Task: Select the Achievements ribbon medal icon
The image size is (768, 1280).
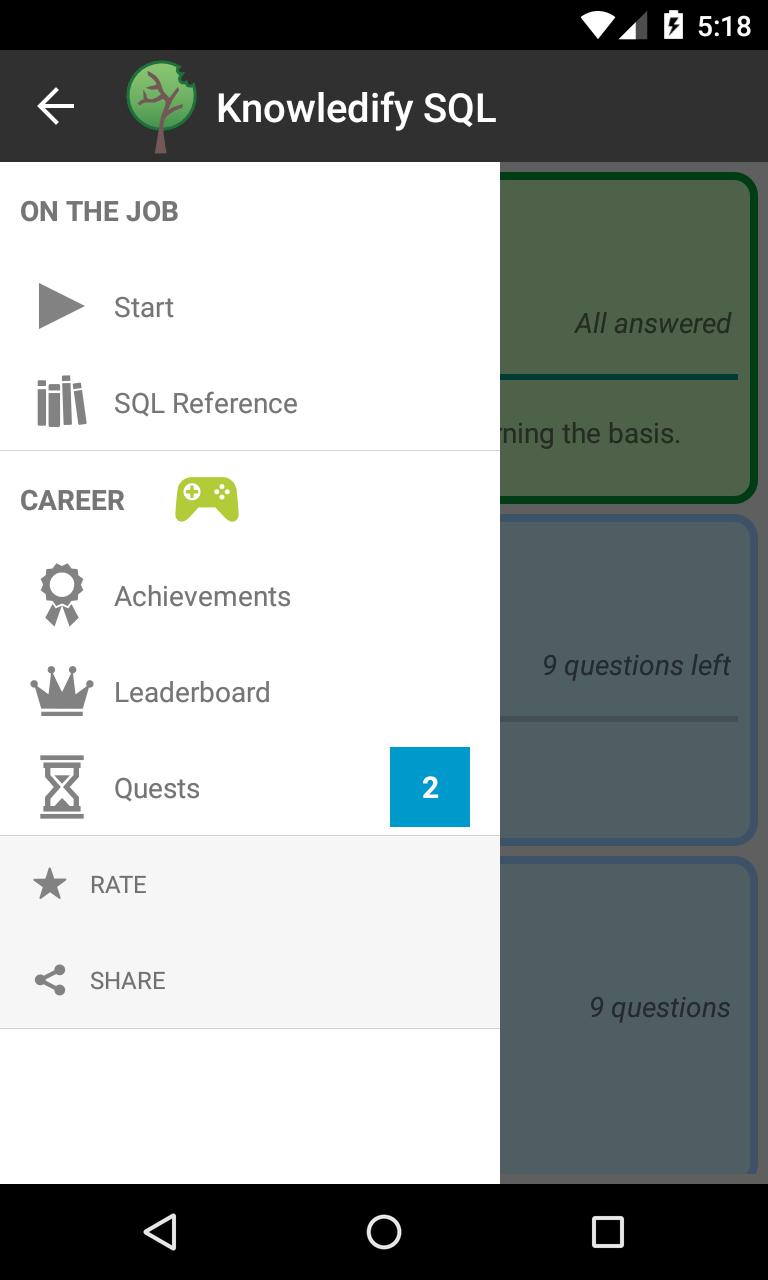Action: 60,594
